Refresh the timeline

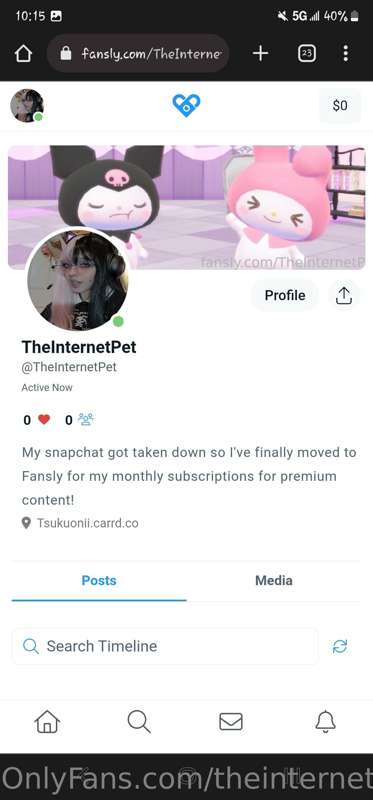tap(340, 646)
